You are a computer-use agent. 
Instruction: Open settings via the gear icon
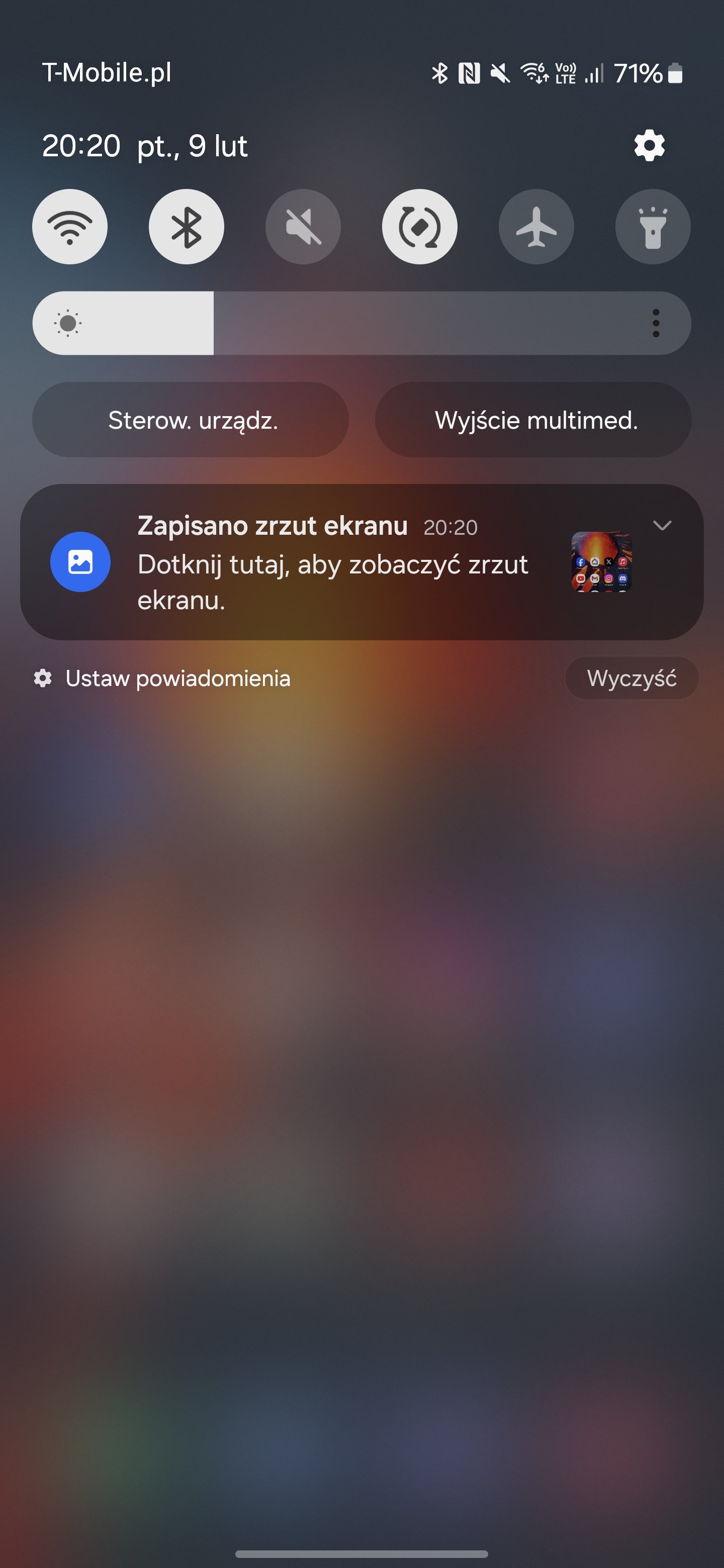click(649, 145)
